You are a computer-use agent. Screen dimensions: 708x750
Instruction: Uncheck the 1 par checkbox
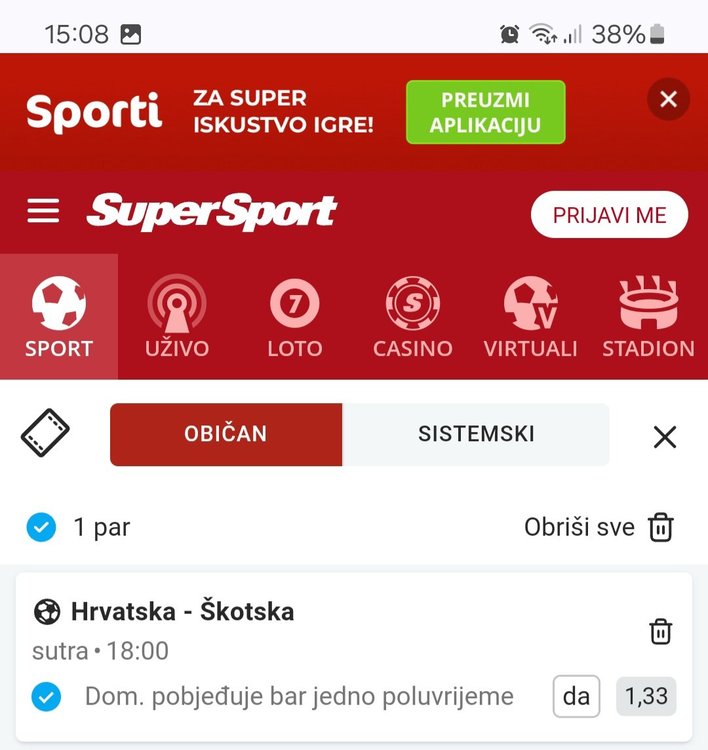pyautogui.click(x=41, y=527)
